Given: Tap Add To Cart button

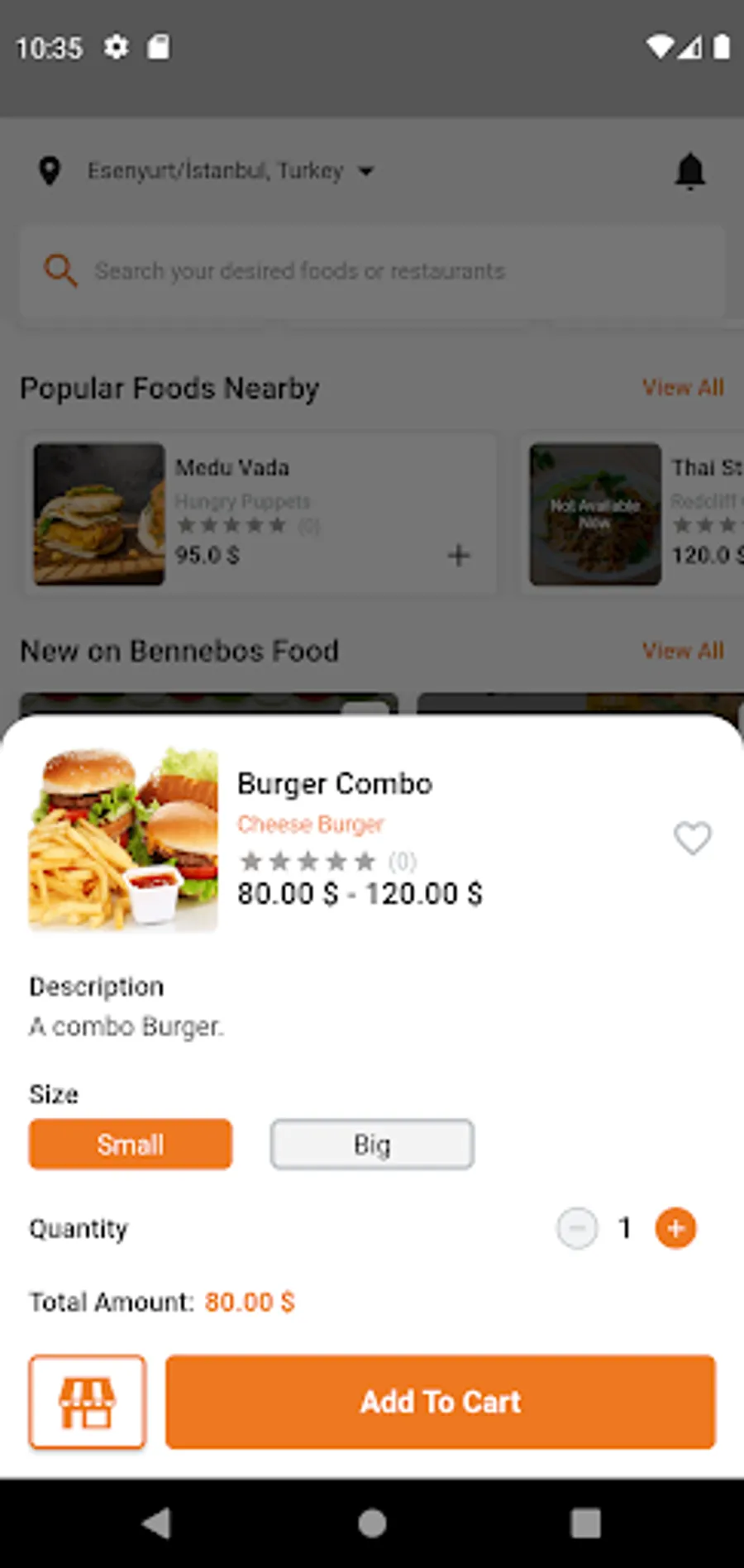Looking at the screenshot, I should click(441, 1402).
